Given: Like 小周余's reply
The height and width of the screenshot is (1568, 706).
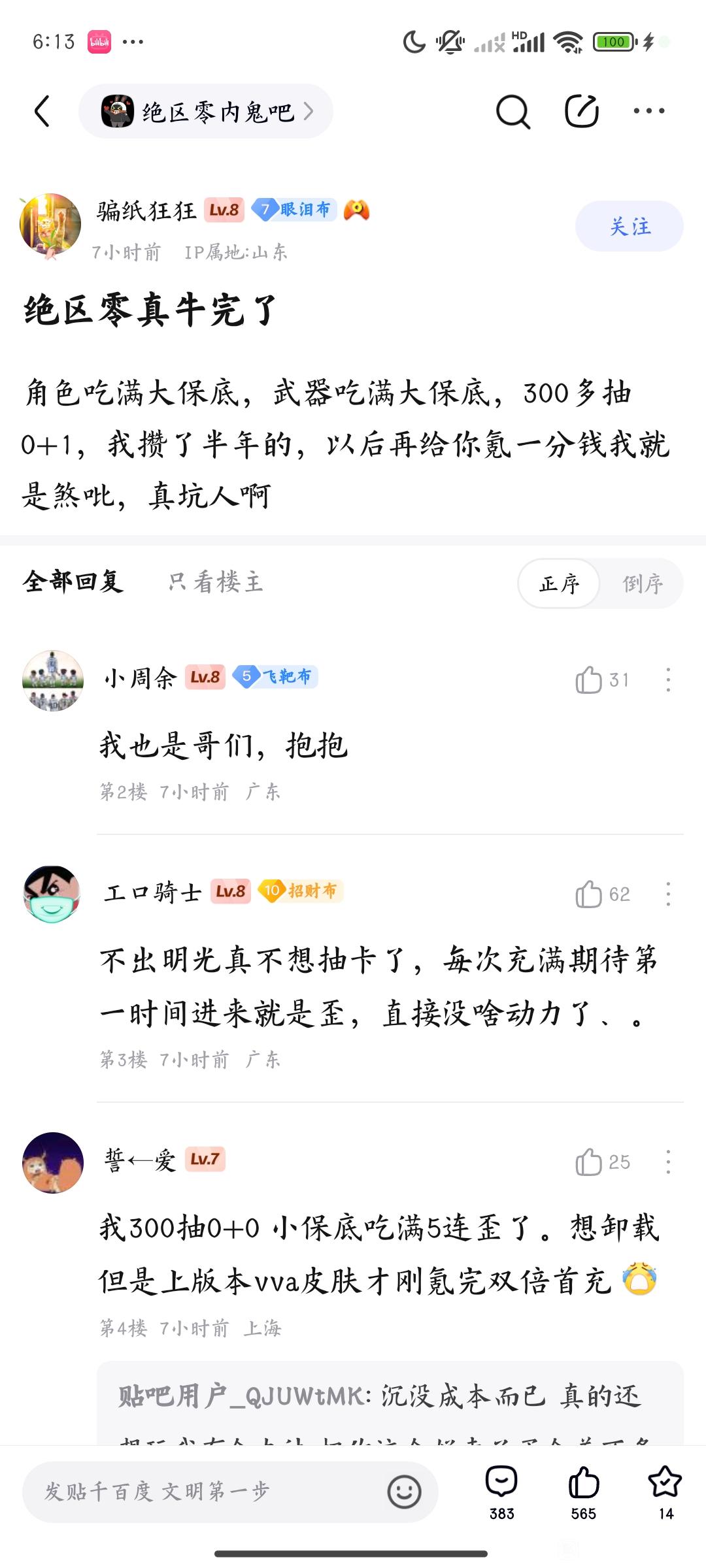Looking at the screenshot, I should 589,680.
